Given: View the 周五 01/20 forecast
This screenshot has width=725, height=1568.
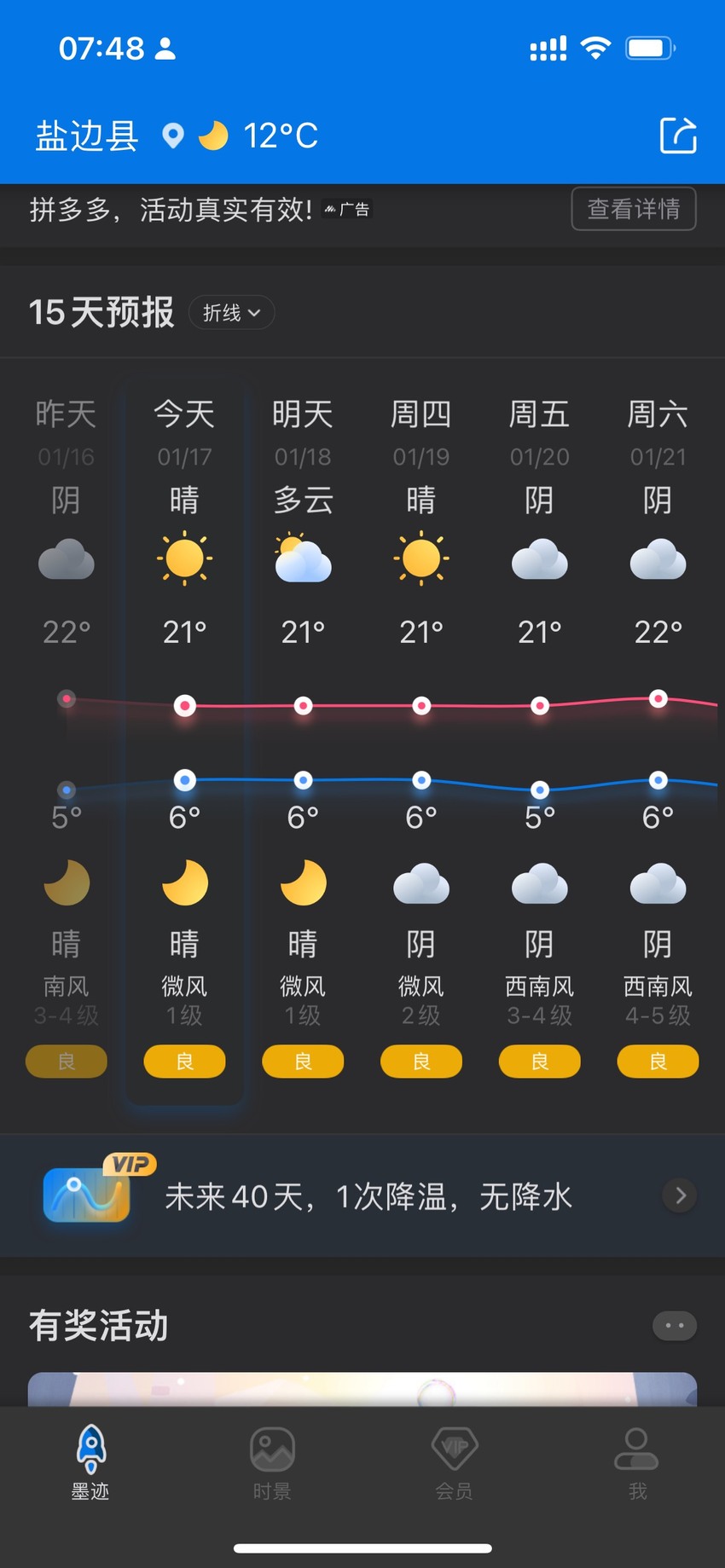Looking at the screenshot, I should click(x=540, y=742).
